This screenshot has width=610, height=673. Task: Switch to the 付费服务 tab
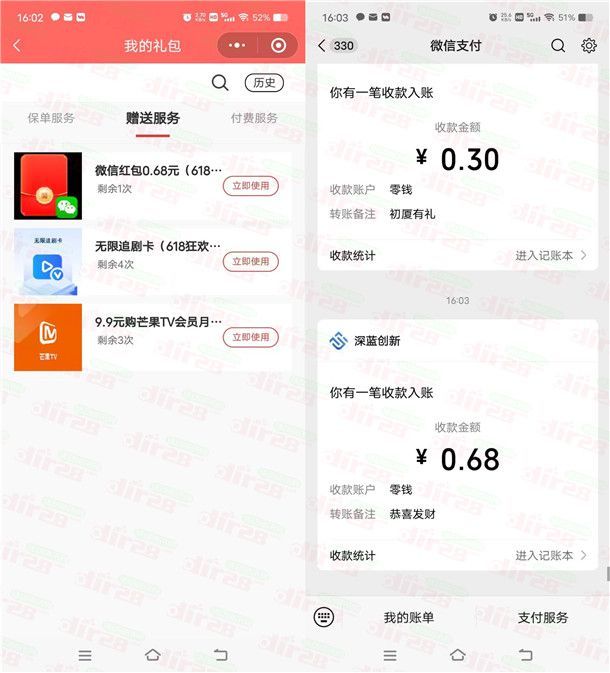[x=254, y=118]
